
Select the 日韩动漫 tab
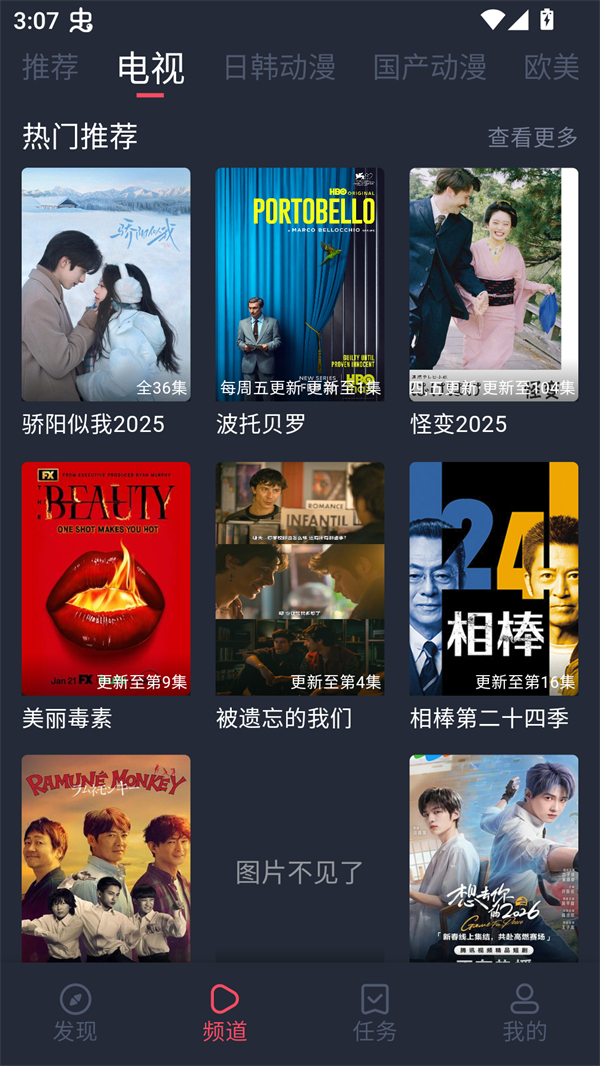click(279, 67)
